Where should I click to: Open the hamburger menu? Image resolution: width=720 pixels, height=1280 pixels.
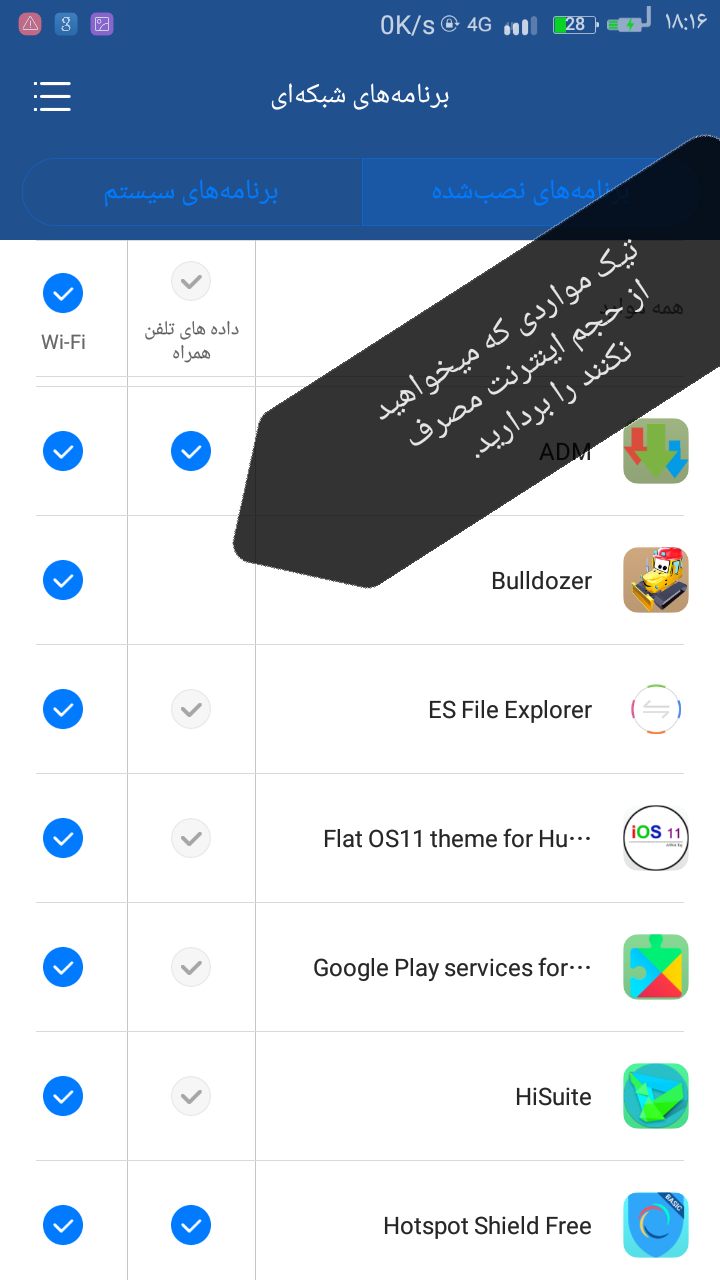point(52,96)
